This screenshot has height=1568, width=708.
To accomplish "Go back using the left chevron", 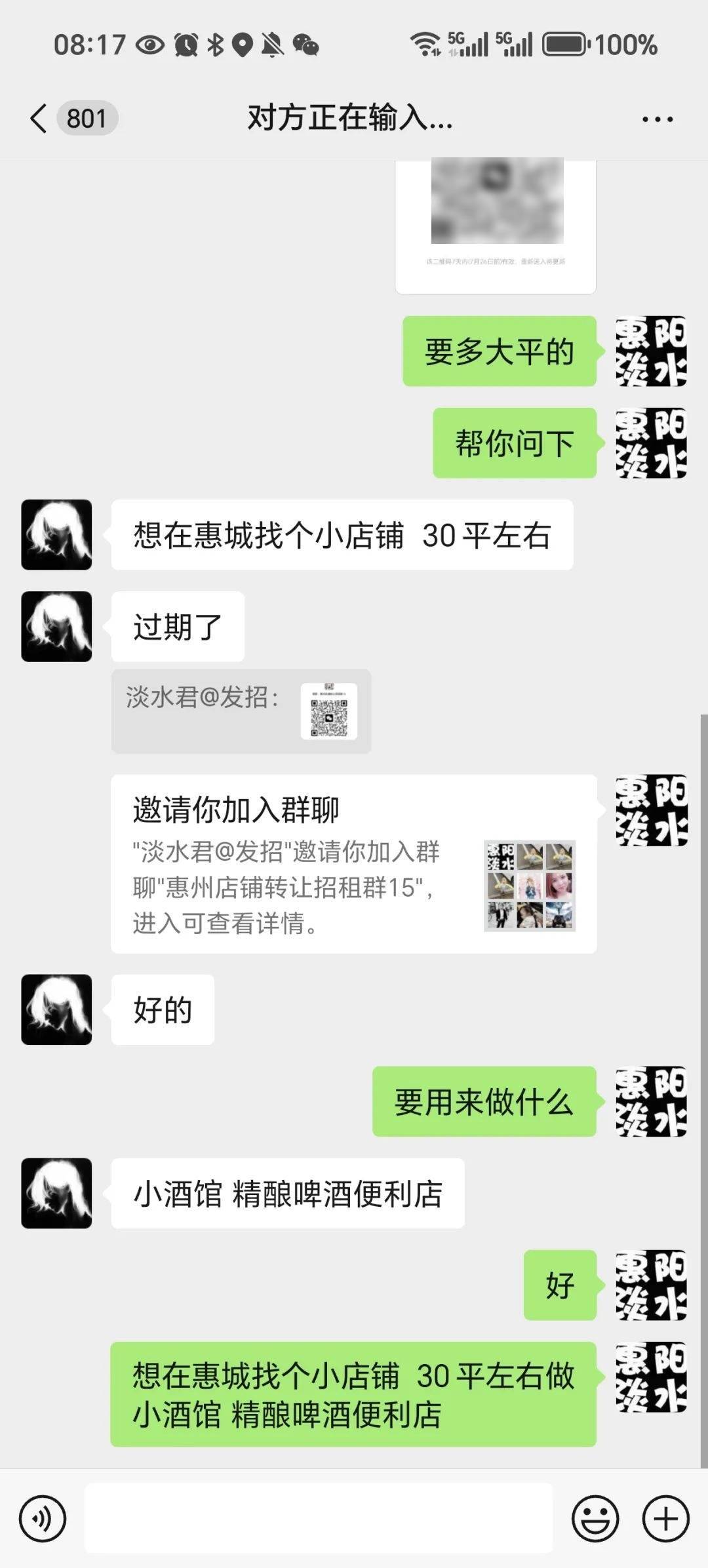I will [x=37, y=119].
